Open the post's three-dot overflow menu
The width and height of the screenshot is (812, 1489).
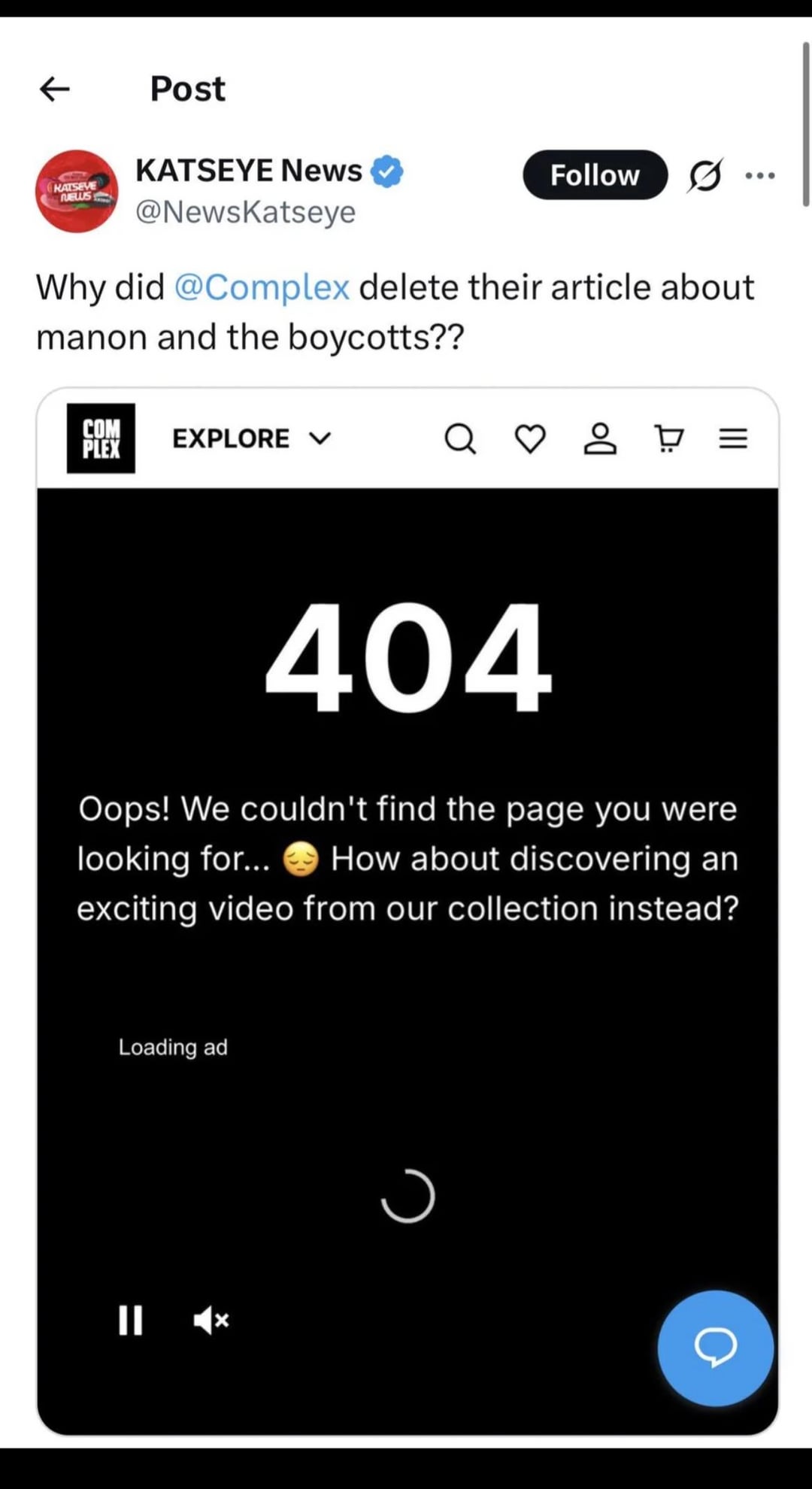759,175
